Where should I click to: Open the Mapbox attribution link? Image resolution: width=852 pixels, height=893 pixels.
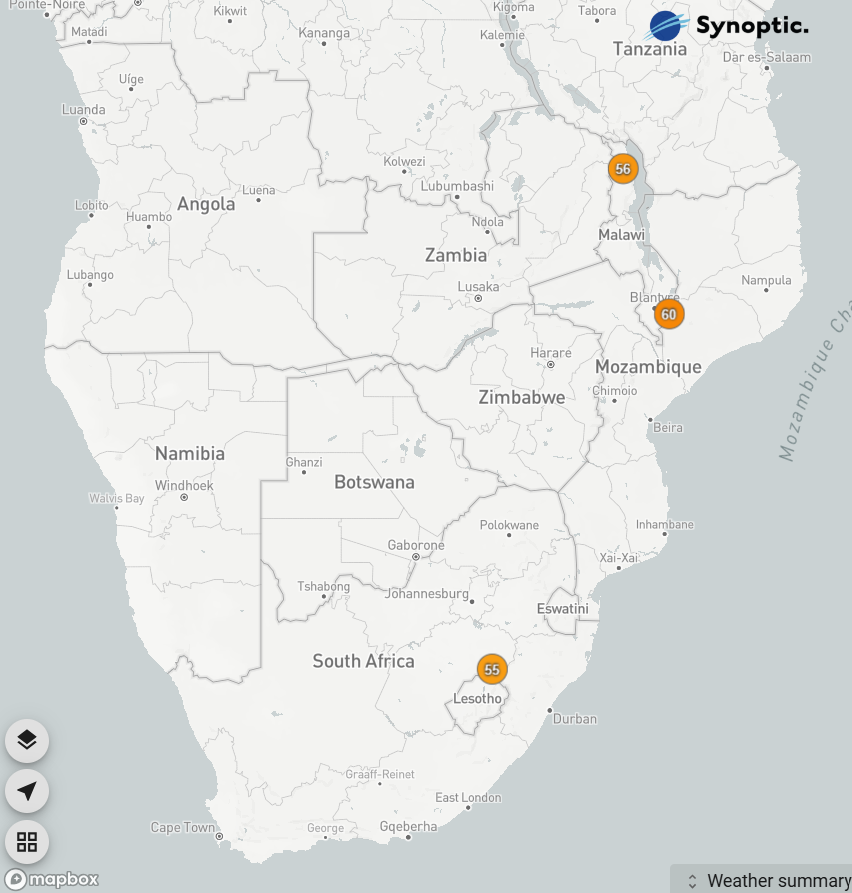pyautogui.click(x=52, y=879)
